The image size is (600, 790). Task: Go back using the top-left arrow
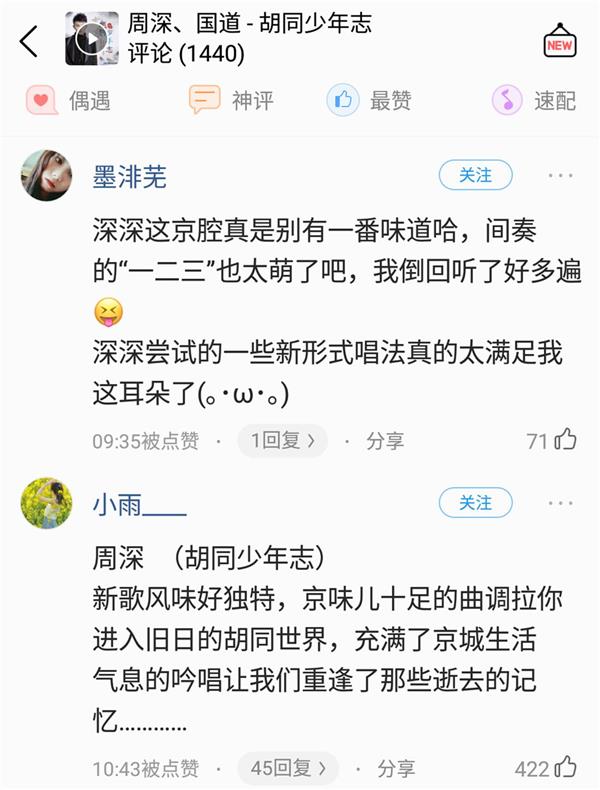tap(29, 41)
